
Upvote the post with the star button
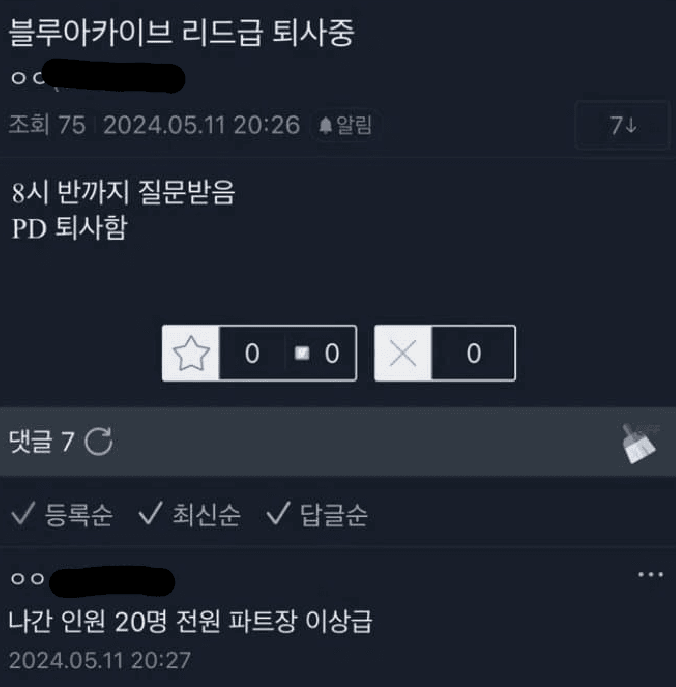click(x=189, y=353)
